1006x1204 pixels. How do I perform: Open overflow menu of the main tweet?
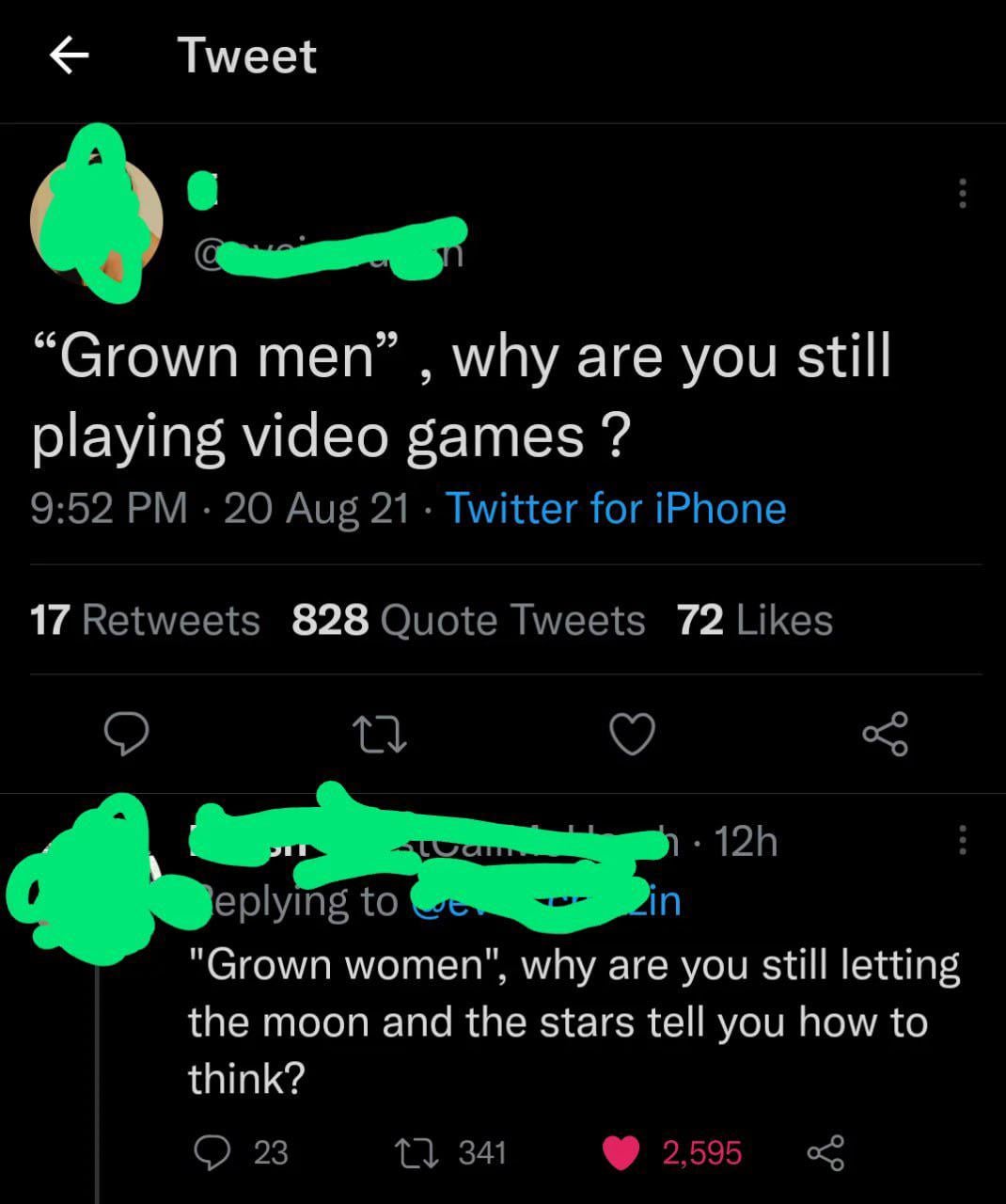click(x=961, y=193)
